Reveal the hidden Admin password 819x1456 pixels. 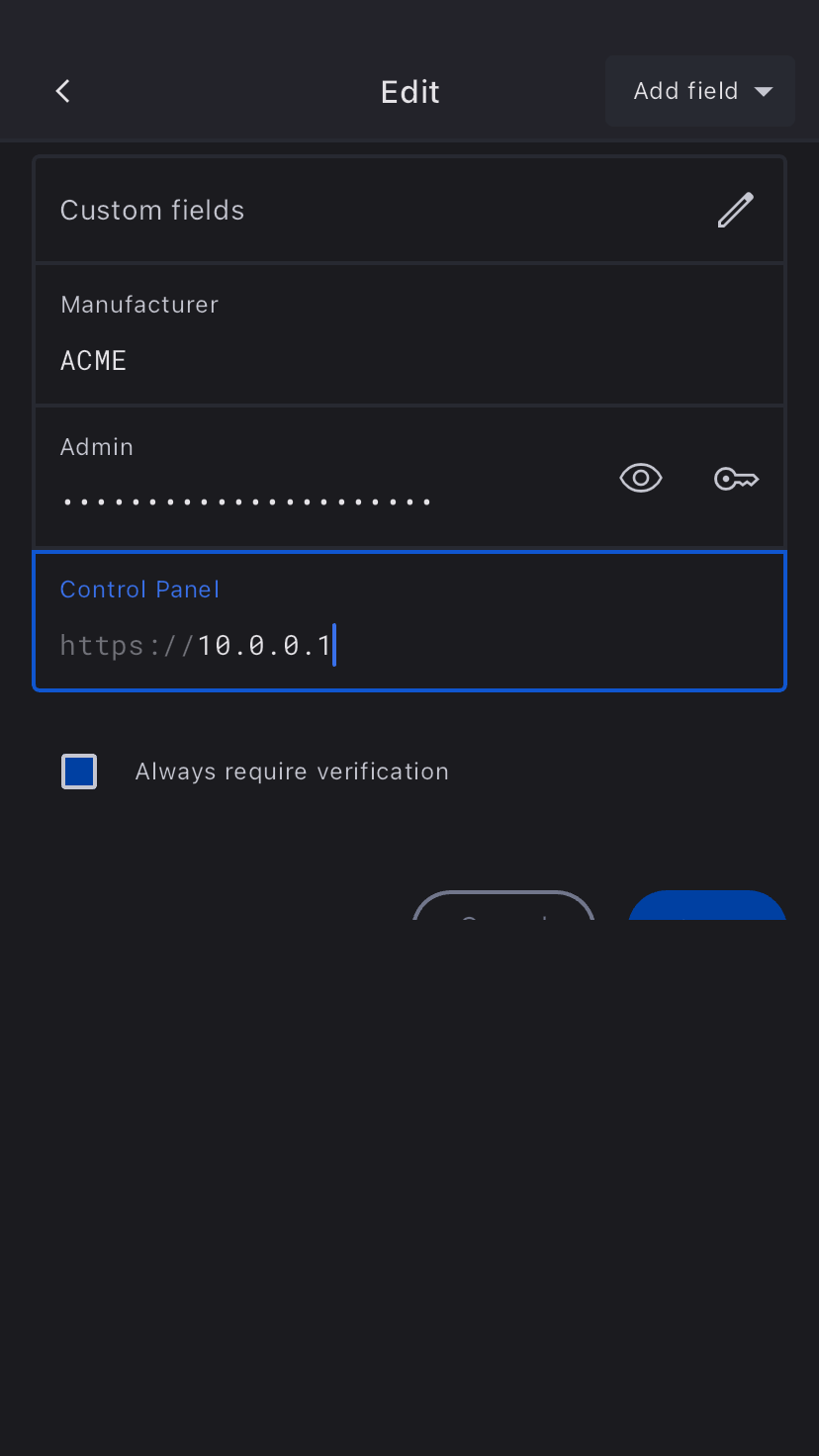point(640,479)
